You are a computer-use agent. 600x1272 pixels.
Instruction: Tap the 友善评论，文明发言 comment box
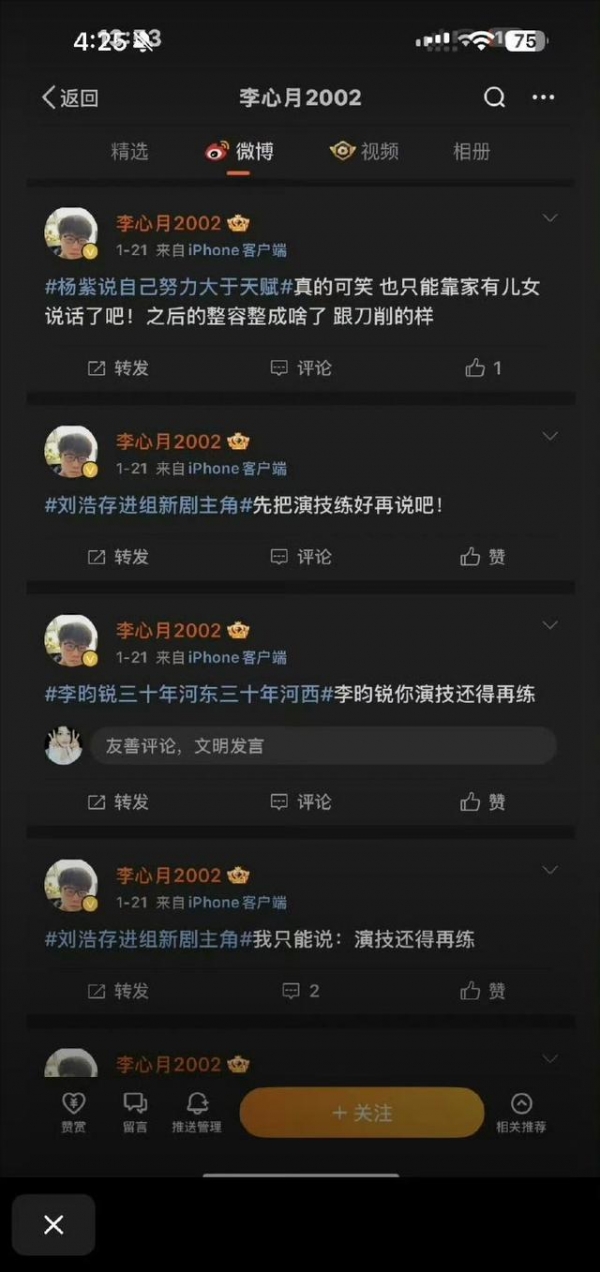322,746
